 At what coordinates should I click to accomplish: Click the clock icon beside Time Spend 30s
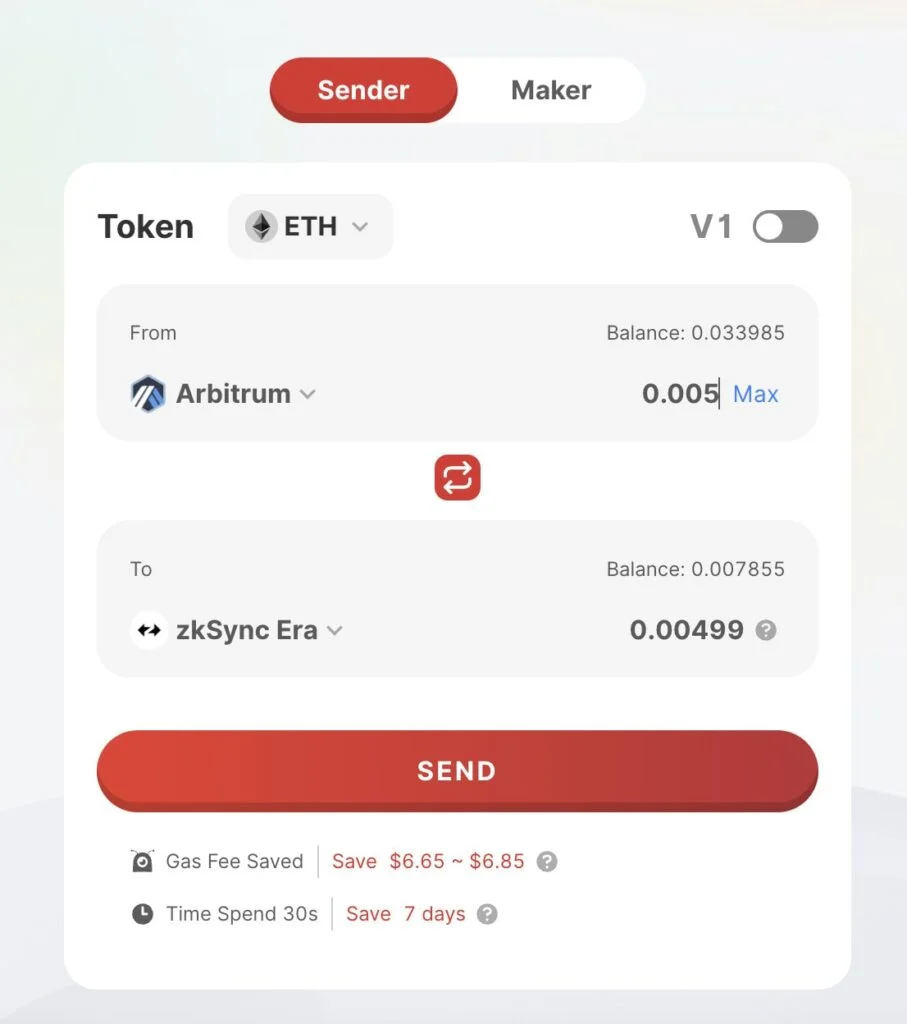point(144,913)
